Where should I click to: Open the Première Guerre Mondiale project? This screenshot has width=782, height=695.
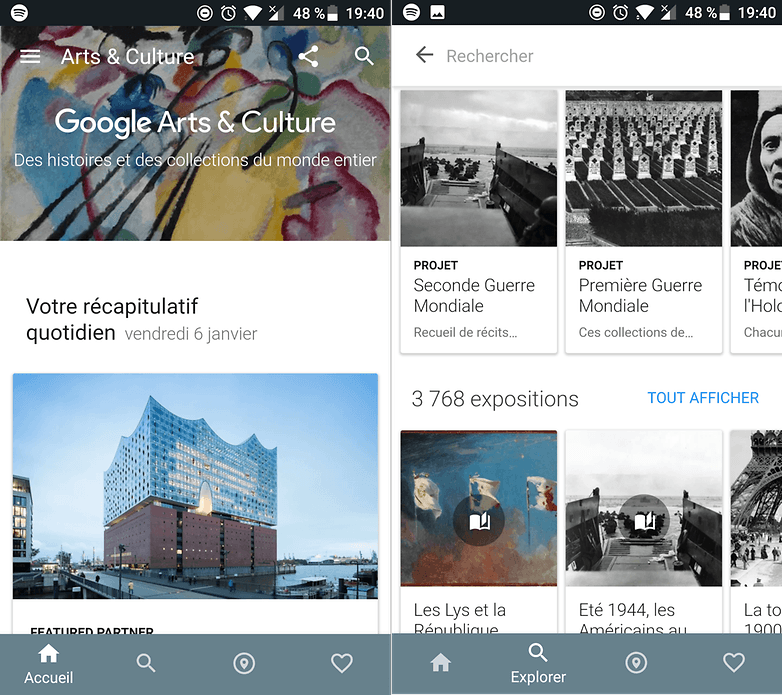point(643,220)
